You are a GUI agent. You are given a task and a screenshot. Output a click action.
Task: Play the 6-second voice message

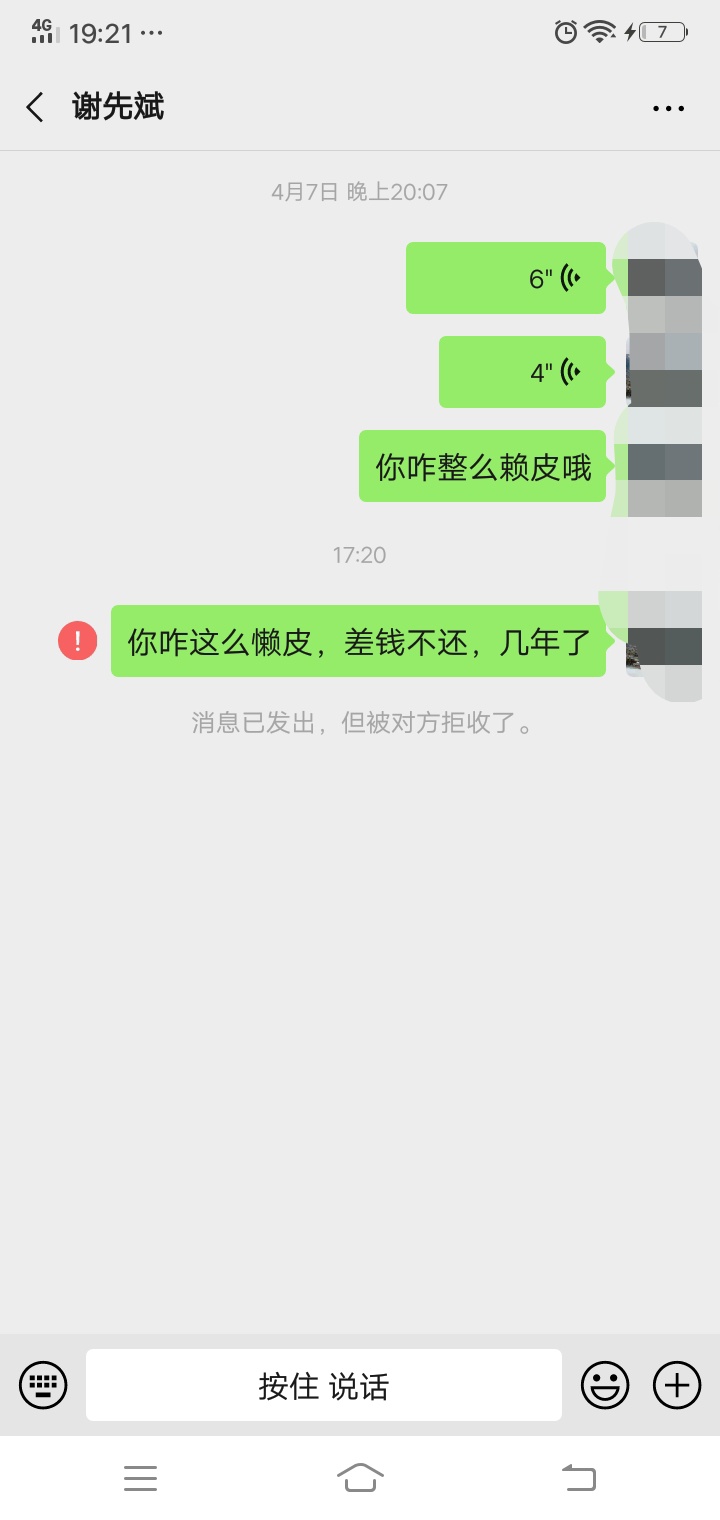(x=506, y=278)
